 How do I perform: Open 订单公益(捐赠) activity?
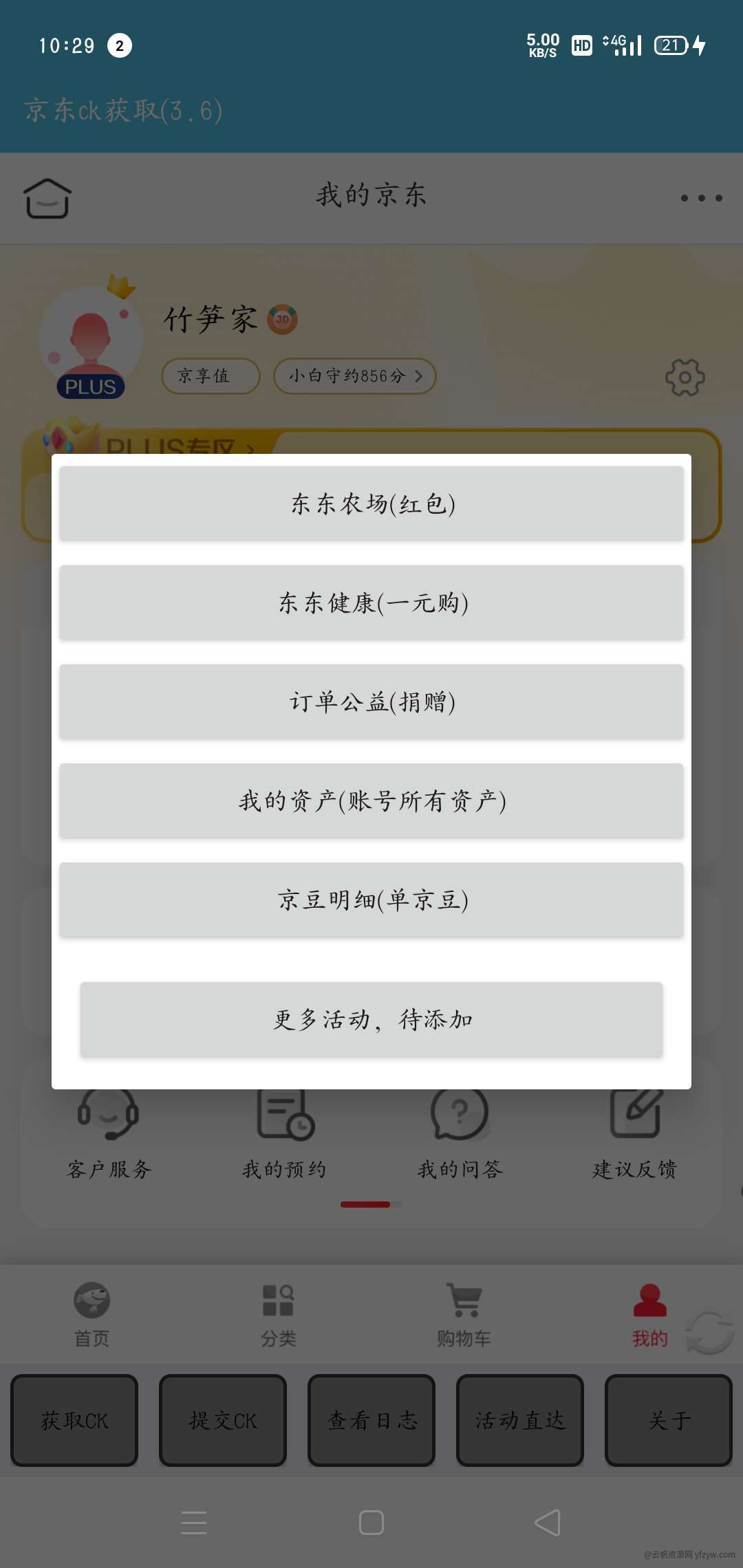click(371, 701)
